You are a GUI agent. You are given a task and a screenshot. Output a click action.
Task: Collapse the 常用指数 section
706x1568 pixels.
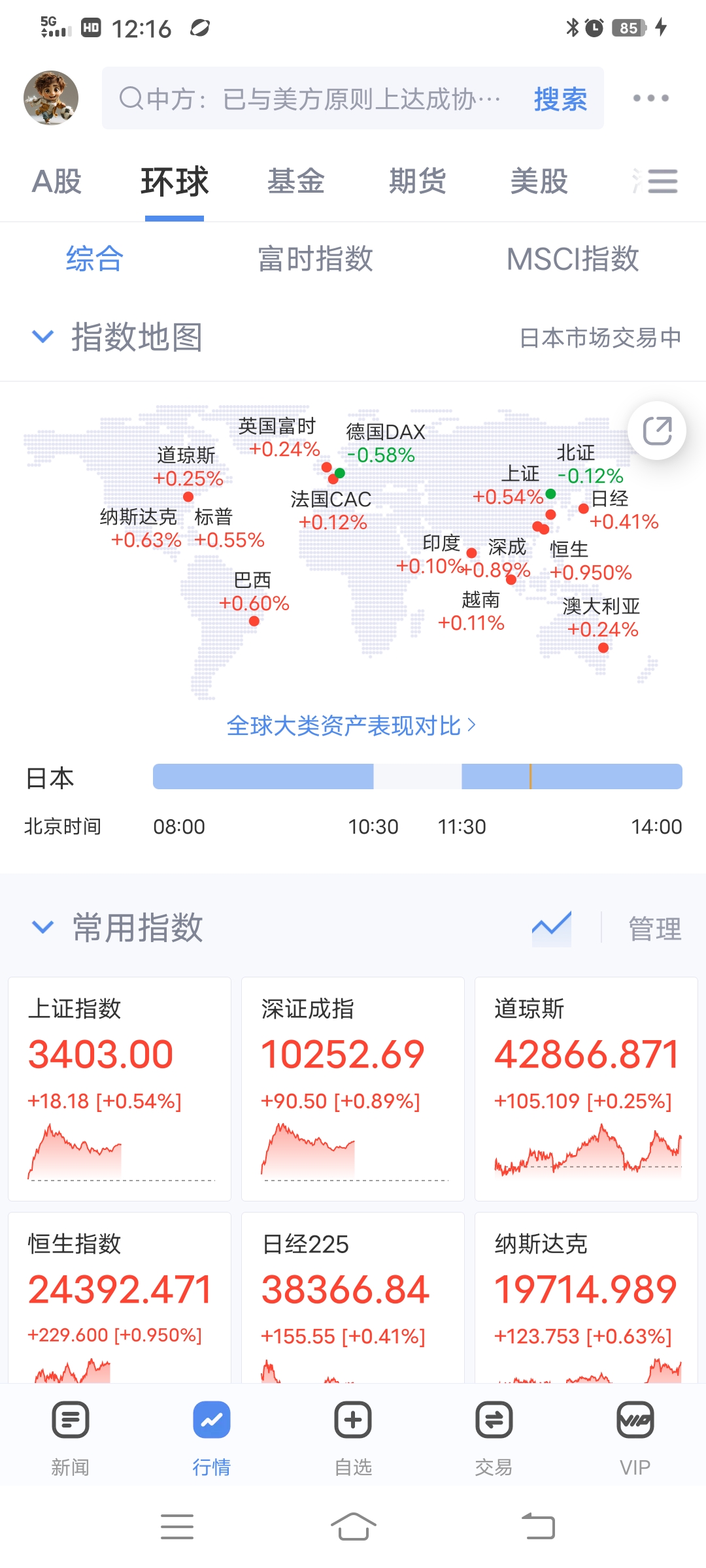[x=42, y=927]
